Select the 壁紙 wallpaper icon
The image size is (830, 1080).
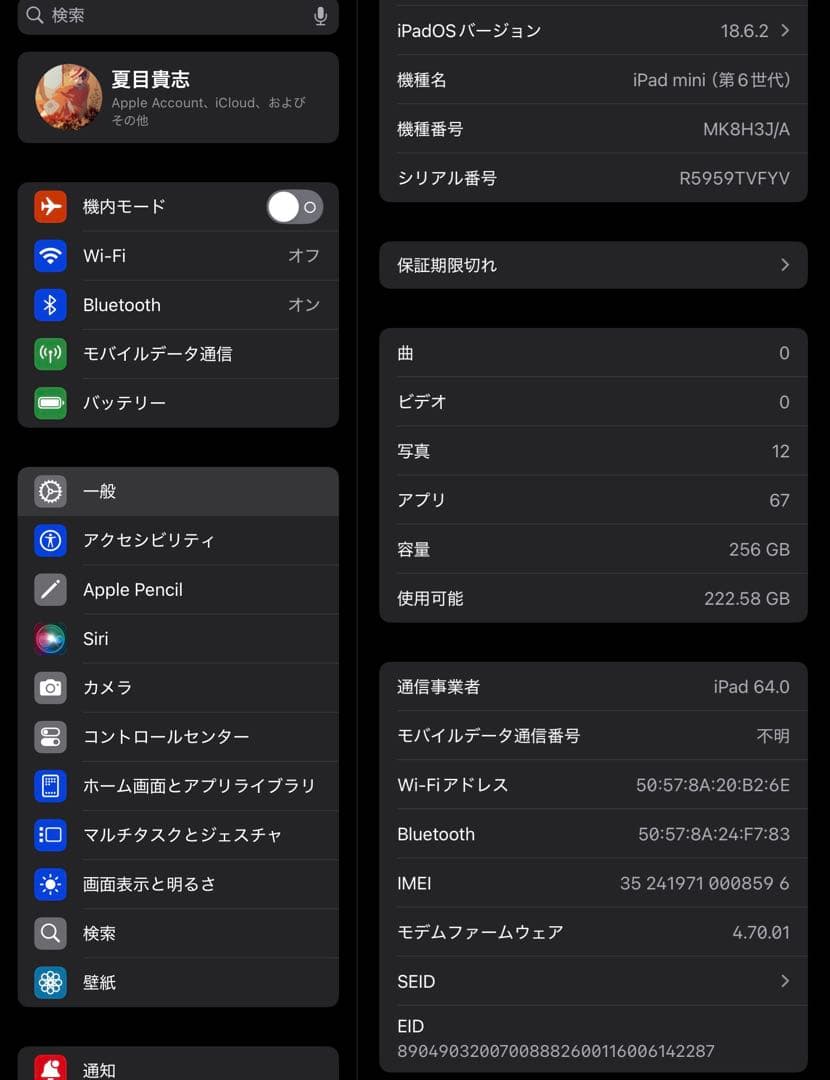[50, 982]
